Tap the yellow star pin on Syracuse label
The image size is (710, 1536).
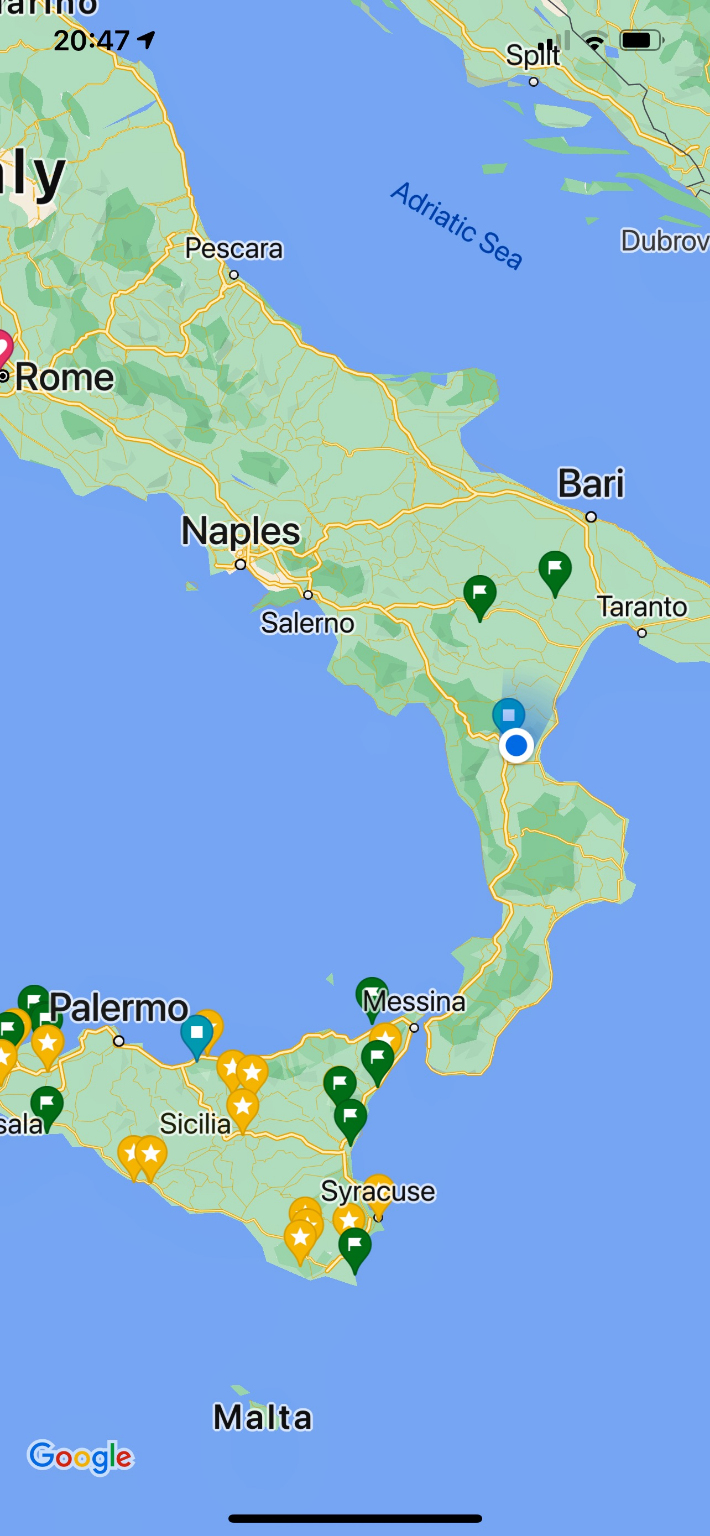(x=378, y=1193)
